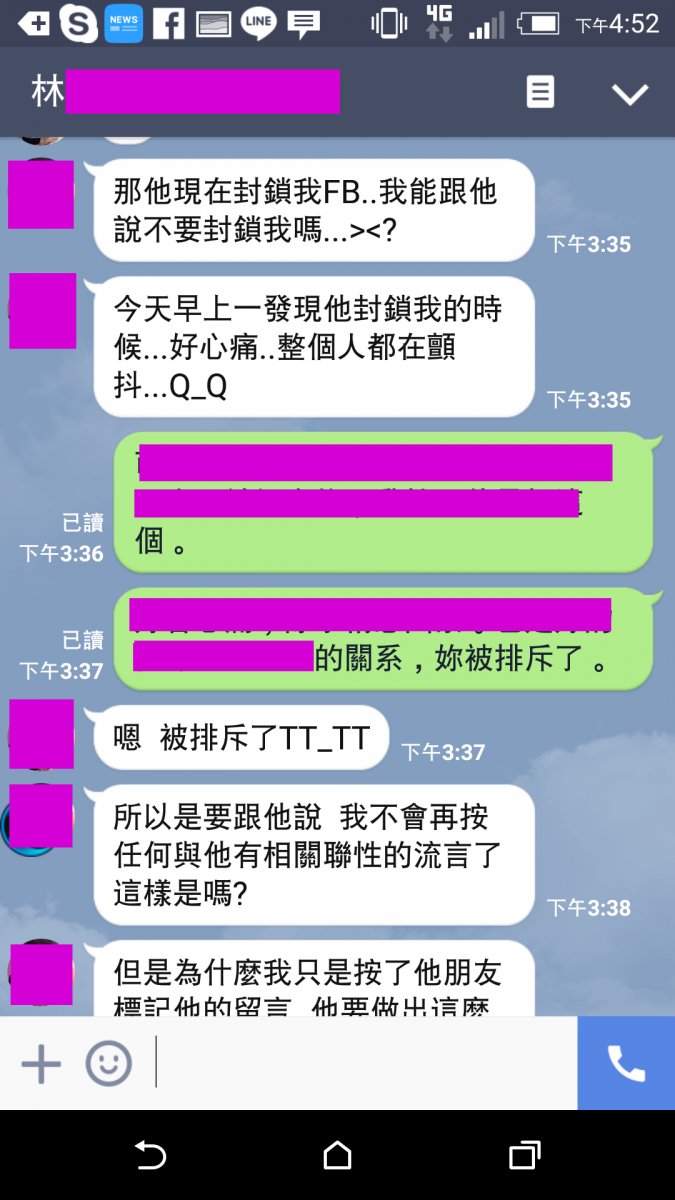Go back with the system back button
The width and height of the screenshot is (675, 1200).
point(150,1156)
